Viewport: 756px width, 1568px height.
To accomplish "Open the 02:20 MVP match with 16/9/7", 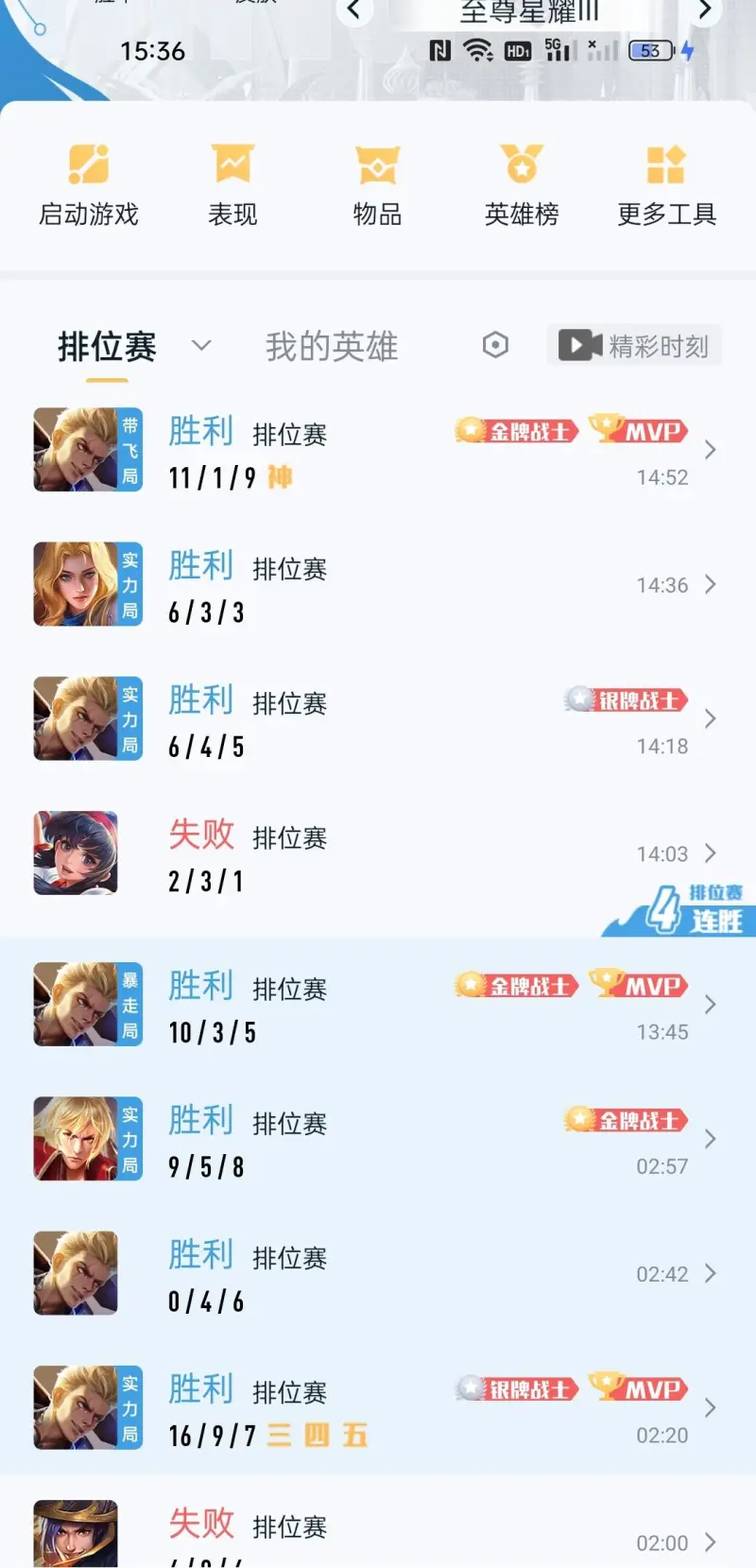I will tap(378, 1407).
